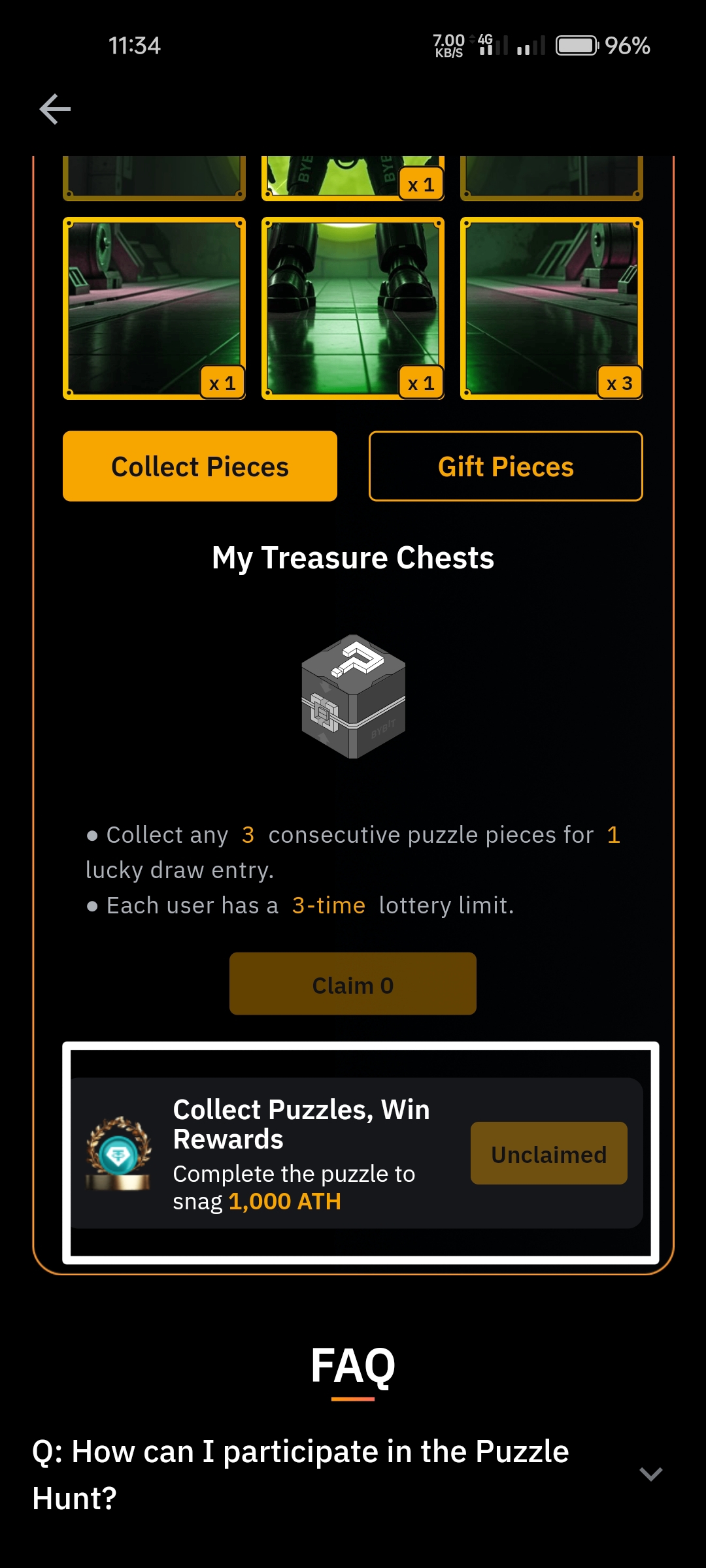Expand the Puzzle Hunt participation FAQ

[x=650, y=1474]
